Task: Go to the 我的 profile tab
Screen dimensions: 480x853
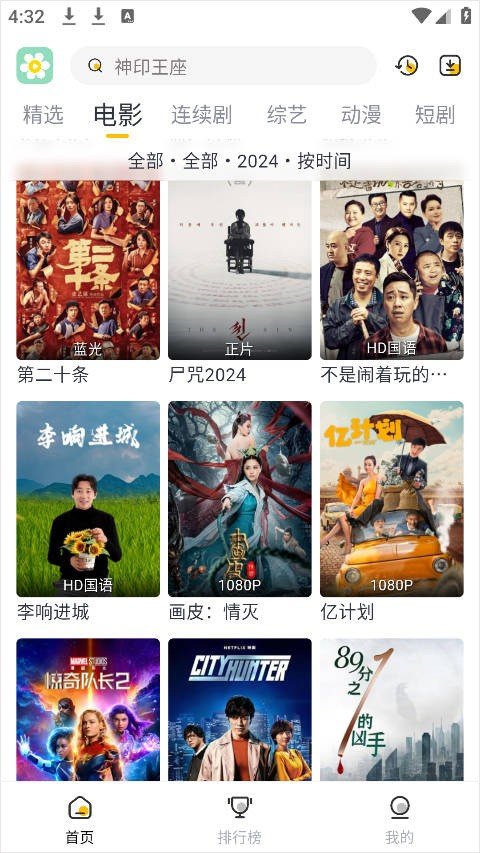Action: click(x=399, y=819)
